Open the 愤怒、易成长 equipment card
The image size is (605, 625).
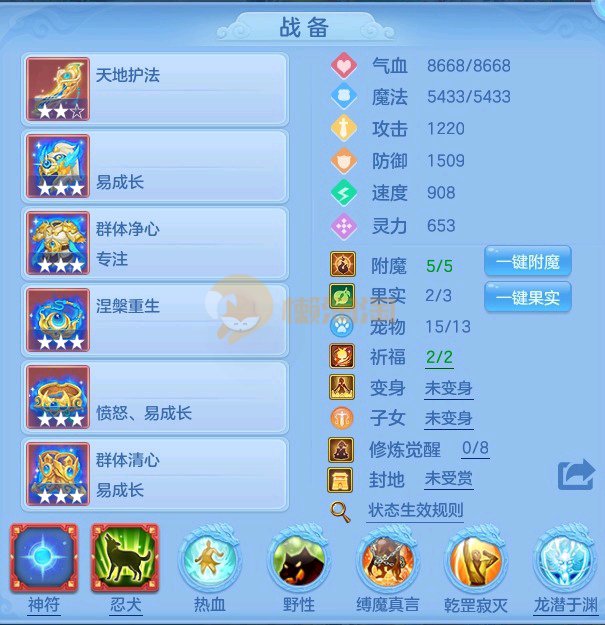(x=155, y=397)
